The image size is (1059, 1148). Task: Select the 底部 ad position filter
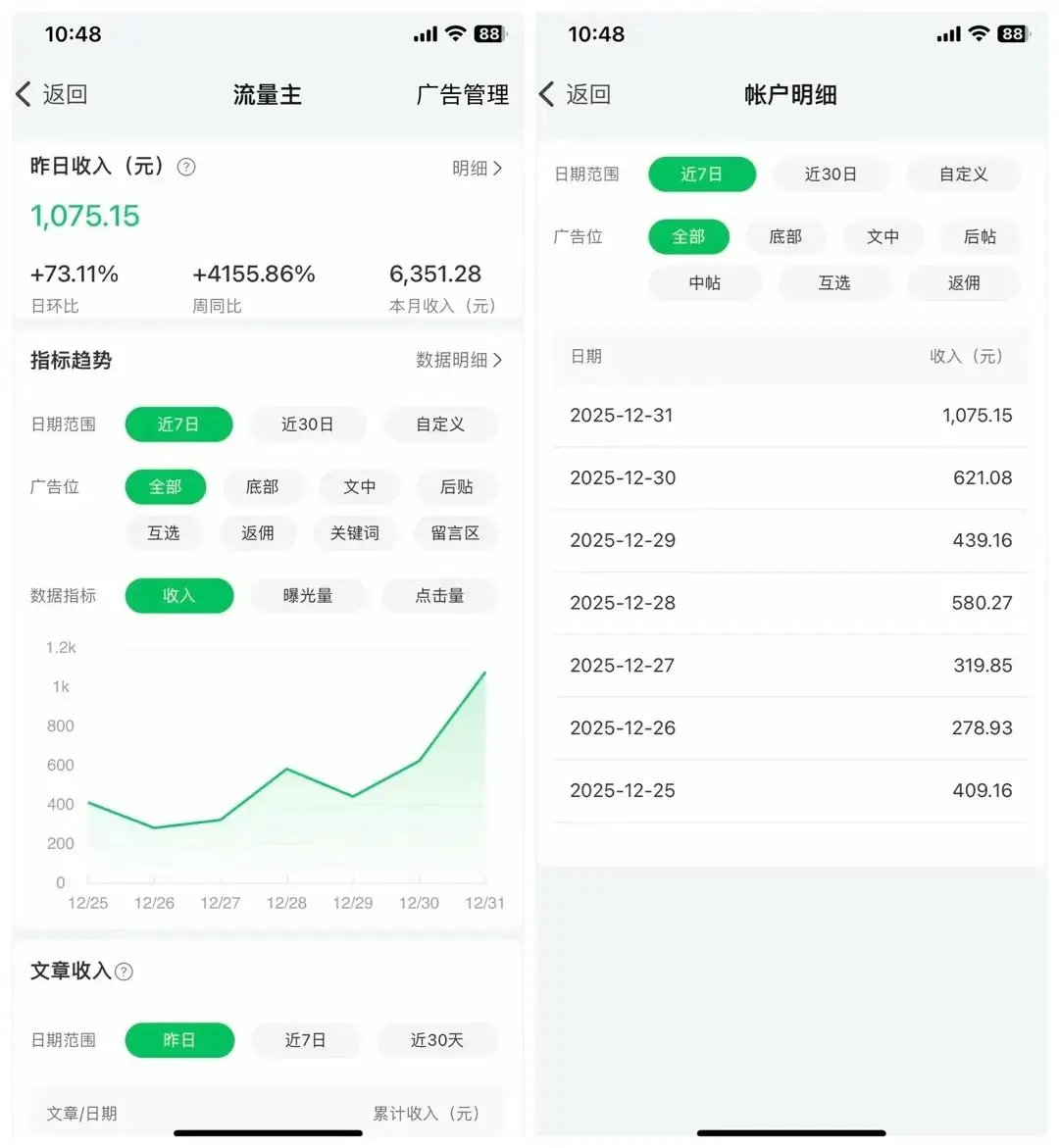[x=263, y=487]
